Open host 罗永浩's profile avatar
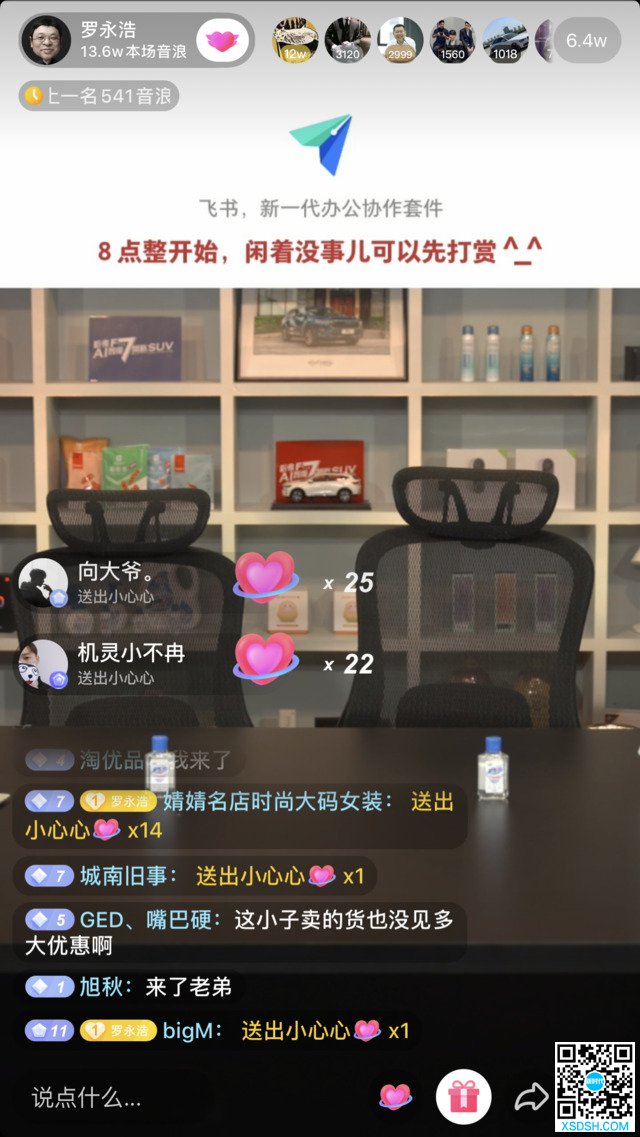This screenshot has height=1137, width=640. pos(46,40)
